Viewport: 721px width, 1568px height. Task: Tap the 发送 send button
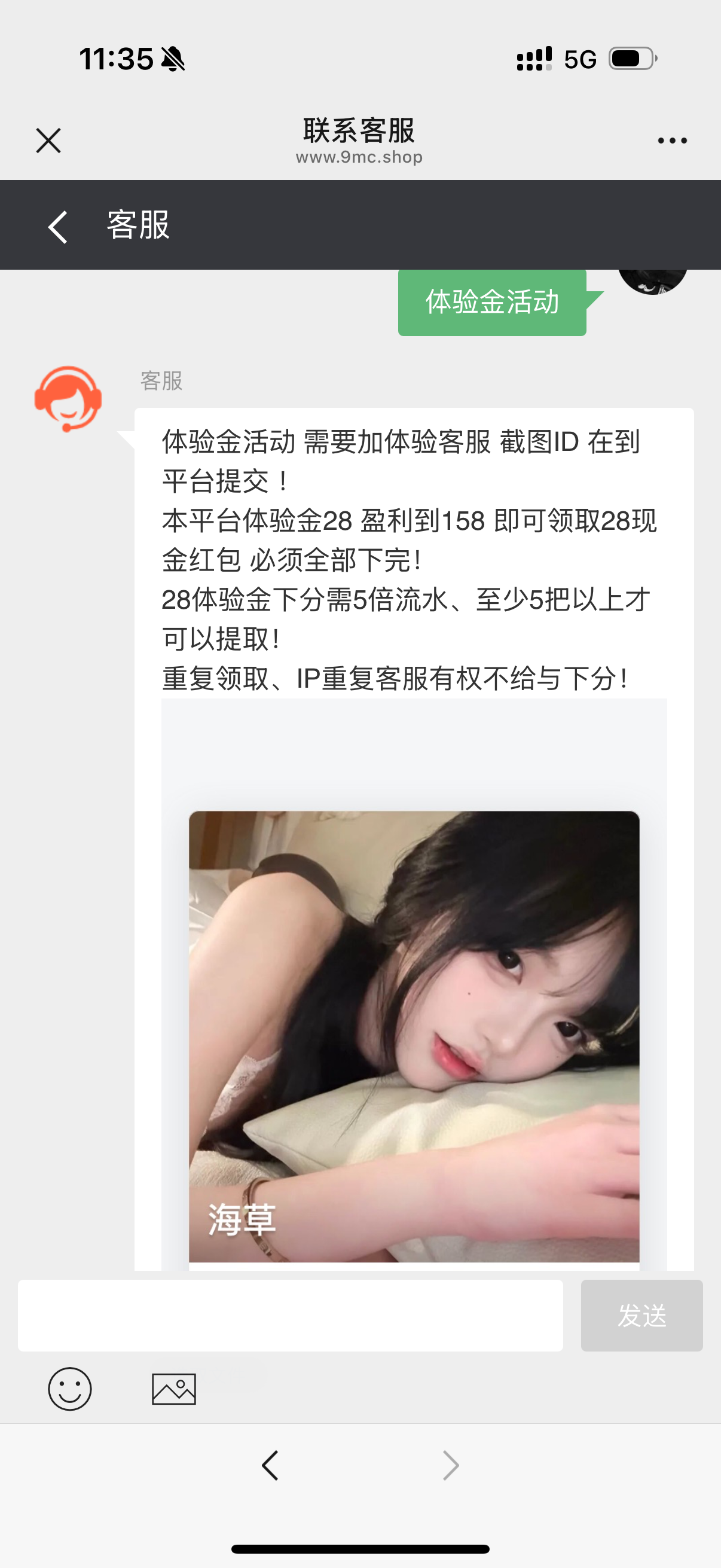641,1315
